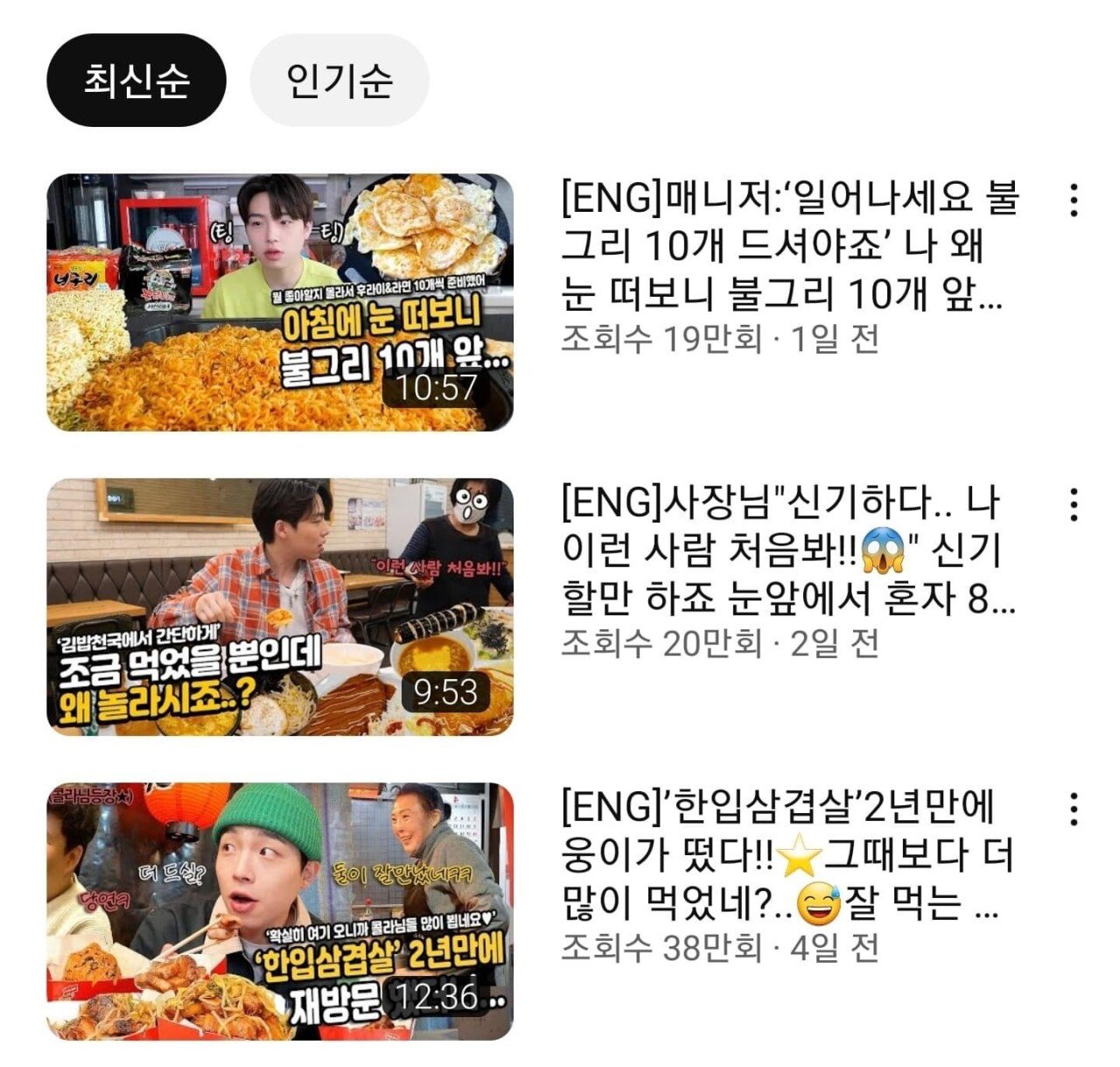Open overflow menu for 매니저 불그리 video
The width and height of the screenshot is (1120, 1067).
(1073, 201)
